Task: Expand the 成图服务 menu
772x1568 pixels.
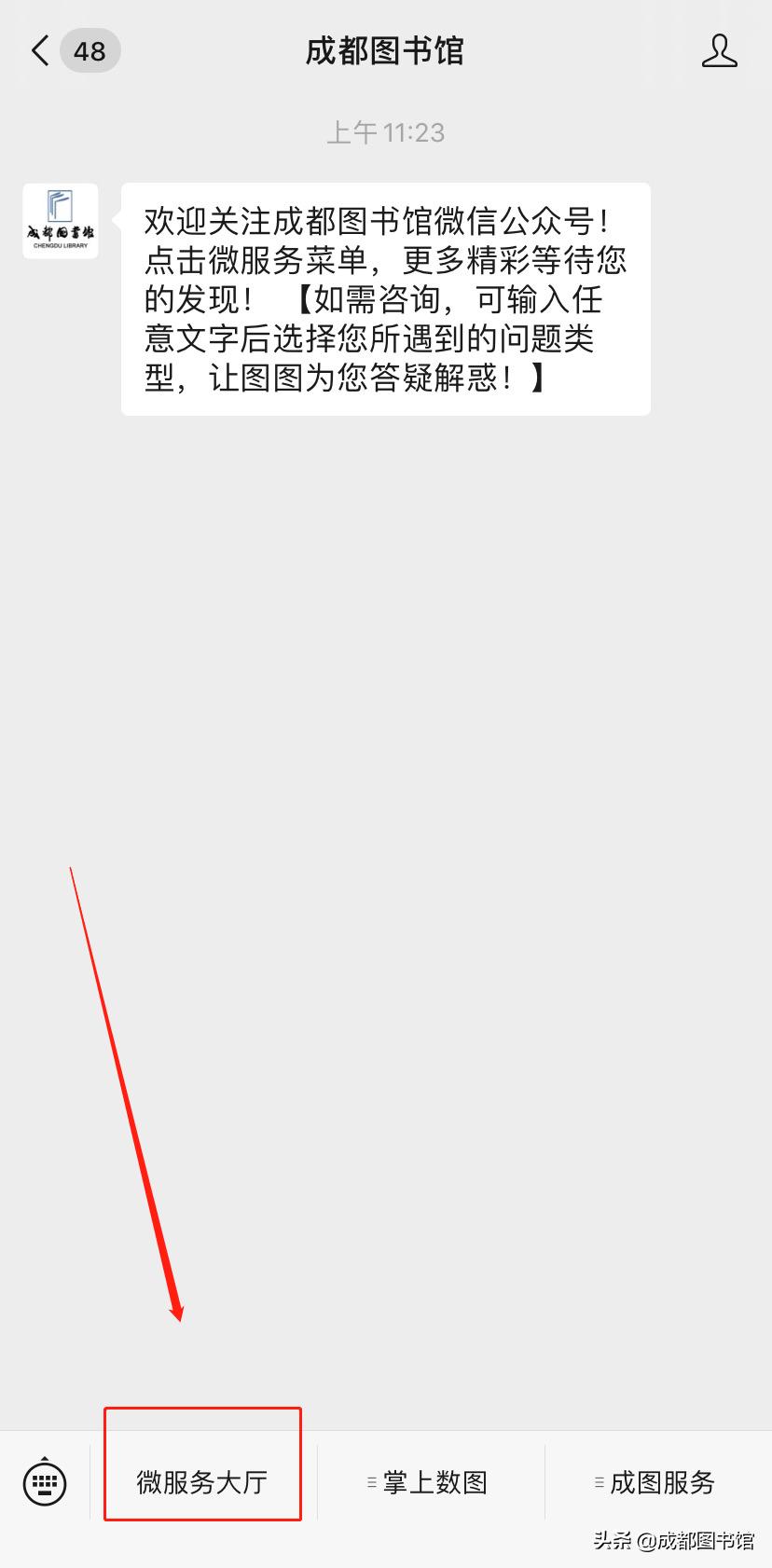Action: click(658, 1481)
